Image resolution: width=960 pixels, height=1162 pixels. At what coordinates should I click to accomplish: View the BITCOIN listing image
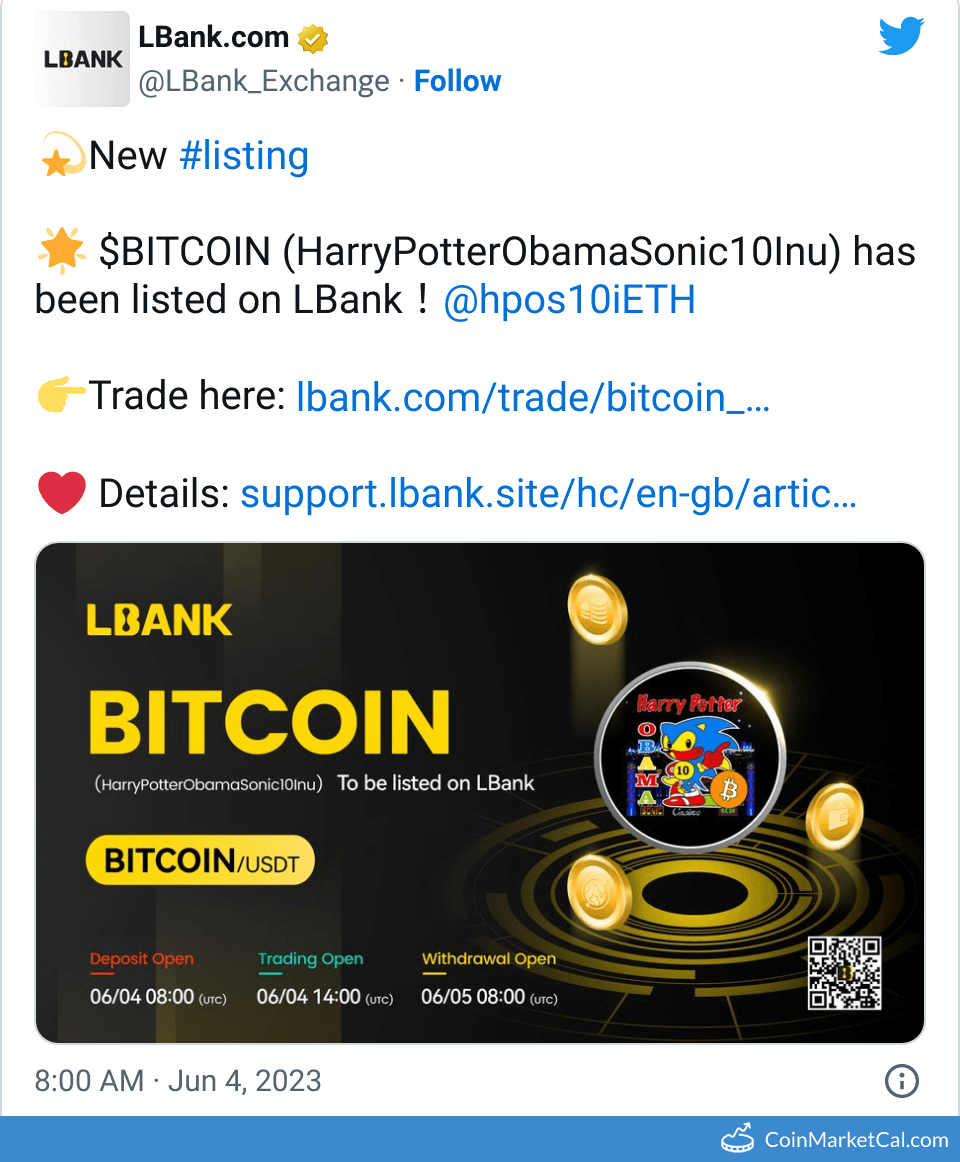[x=480, y=792]
